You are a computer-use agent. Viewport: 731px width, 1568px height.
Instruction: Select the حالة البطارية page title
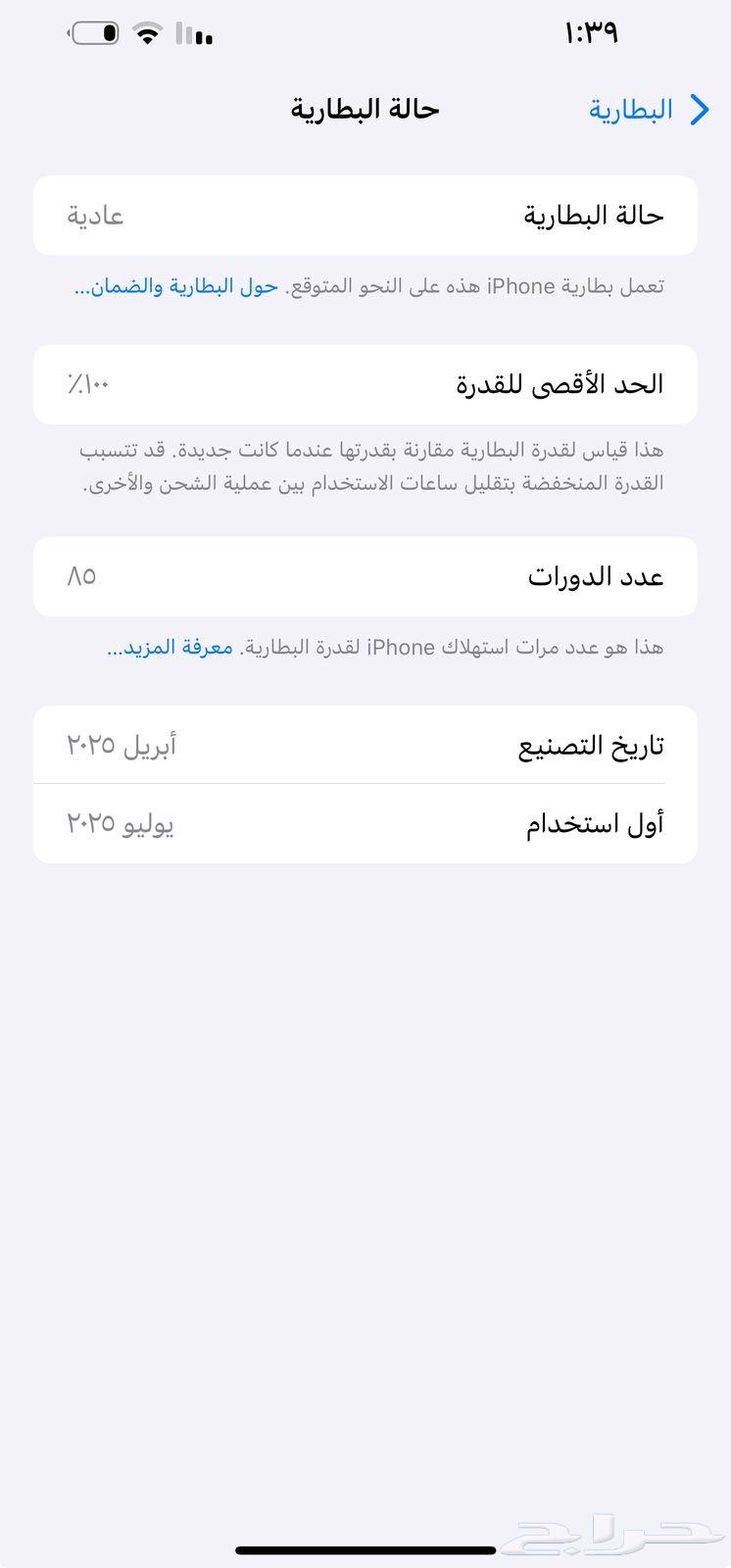(x=364, y=110)
